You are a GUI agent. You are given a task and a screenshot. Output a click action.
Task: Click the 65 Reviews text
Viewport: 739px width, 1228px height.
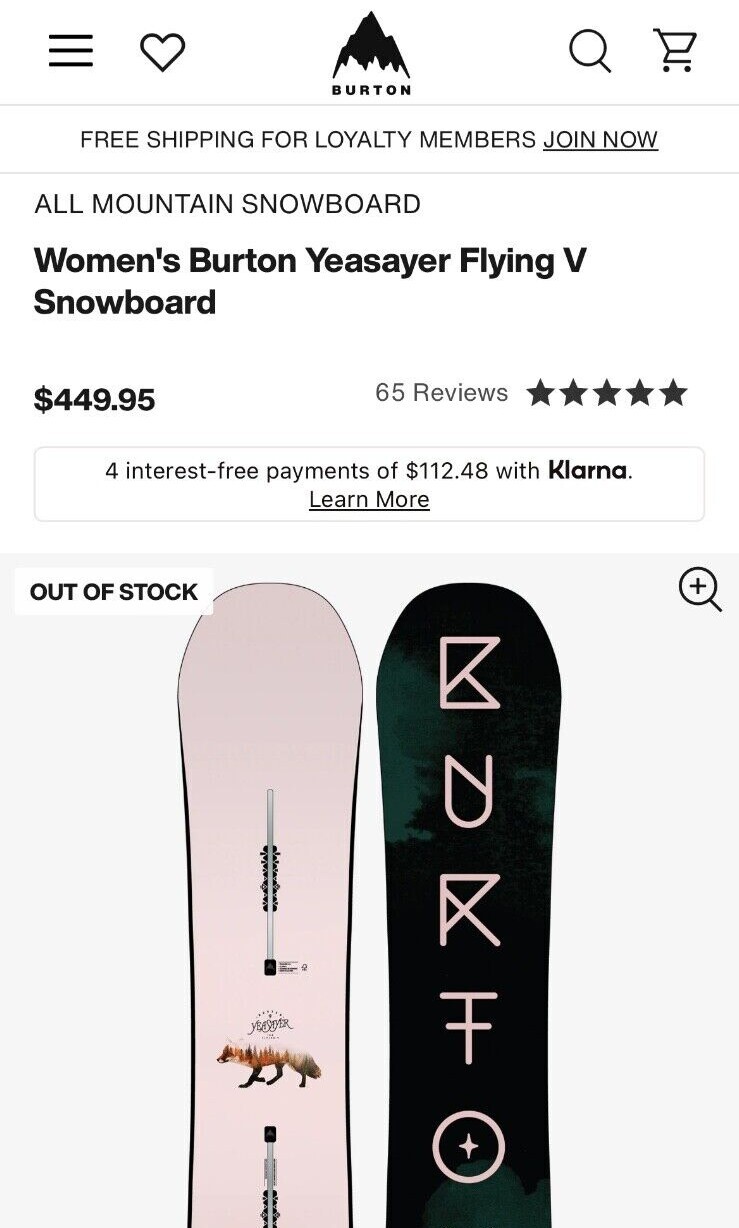coord(441,393)
